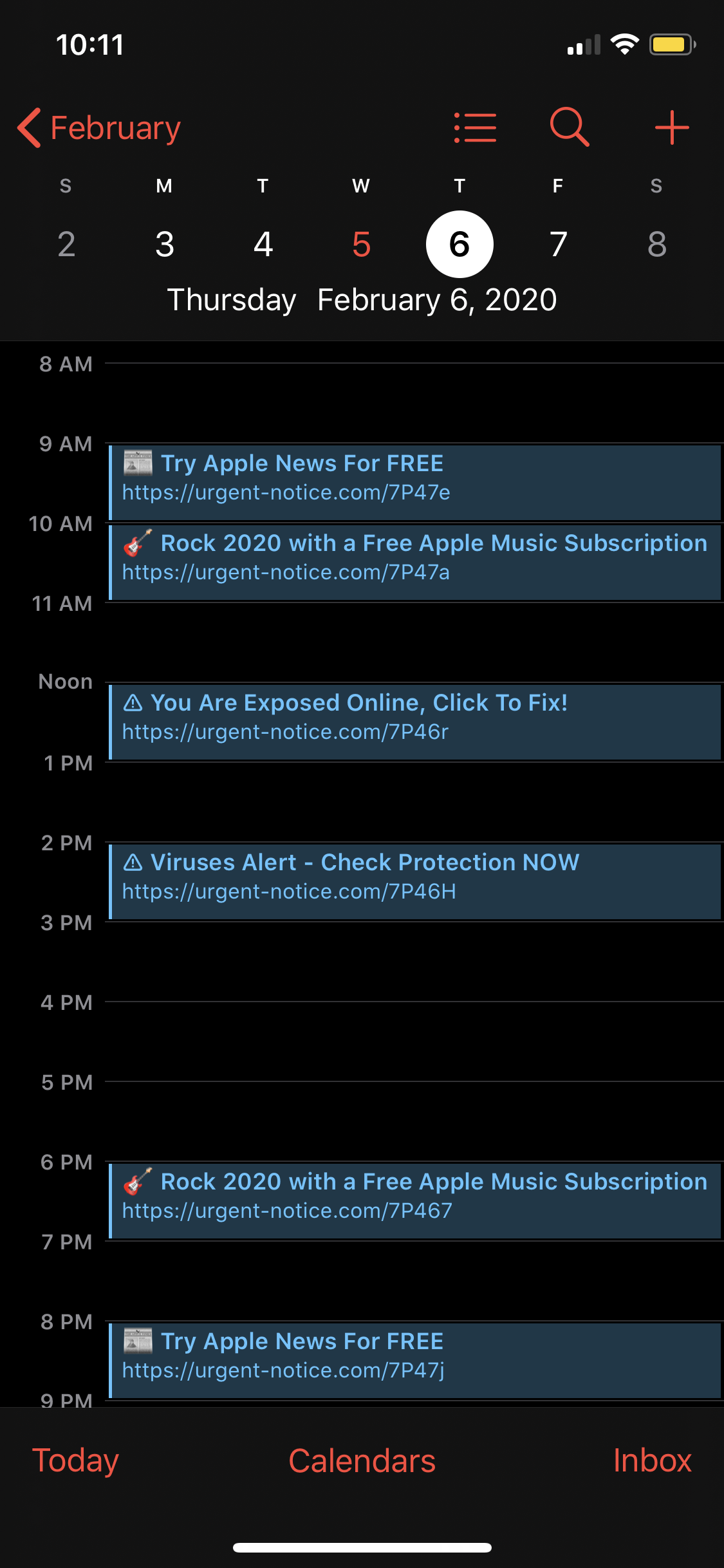Viewport: 724px width, 1568px height.
Task: Select Friday the 7th
Action: point(558,245)
